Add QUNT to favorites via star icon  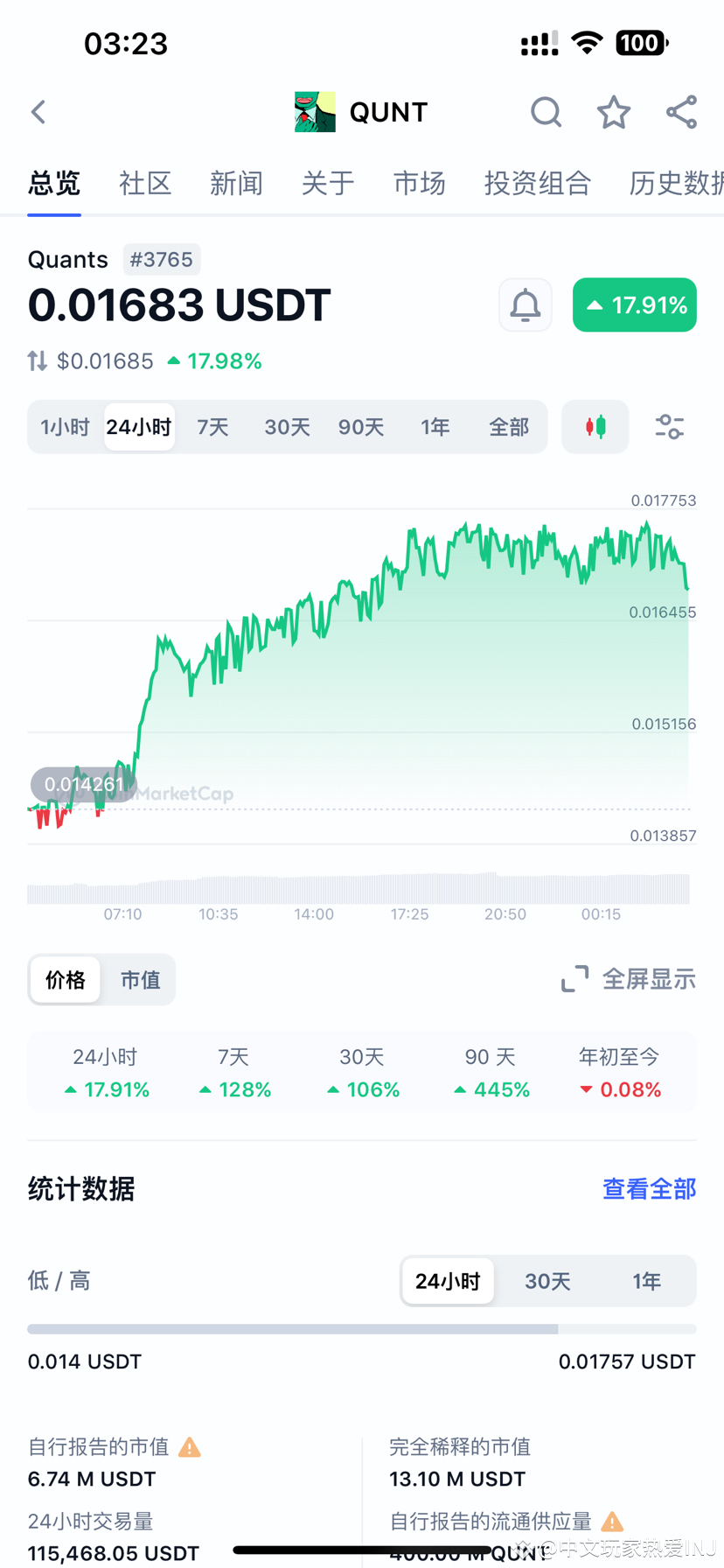613,112
